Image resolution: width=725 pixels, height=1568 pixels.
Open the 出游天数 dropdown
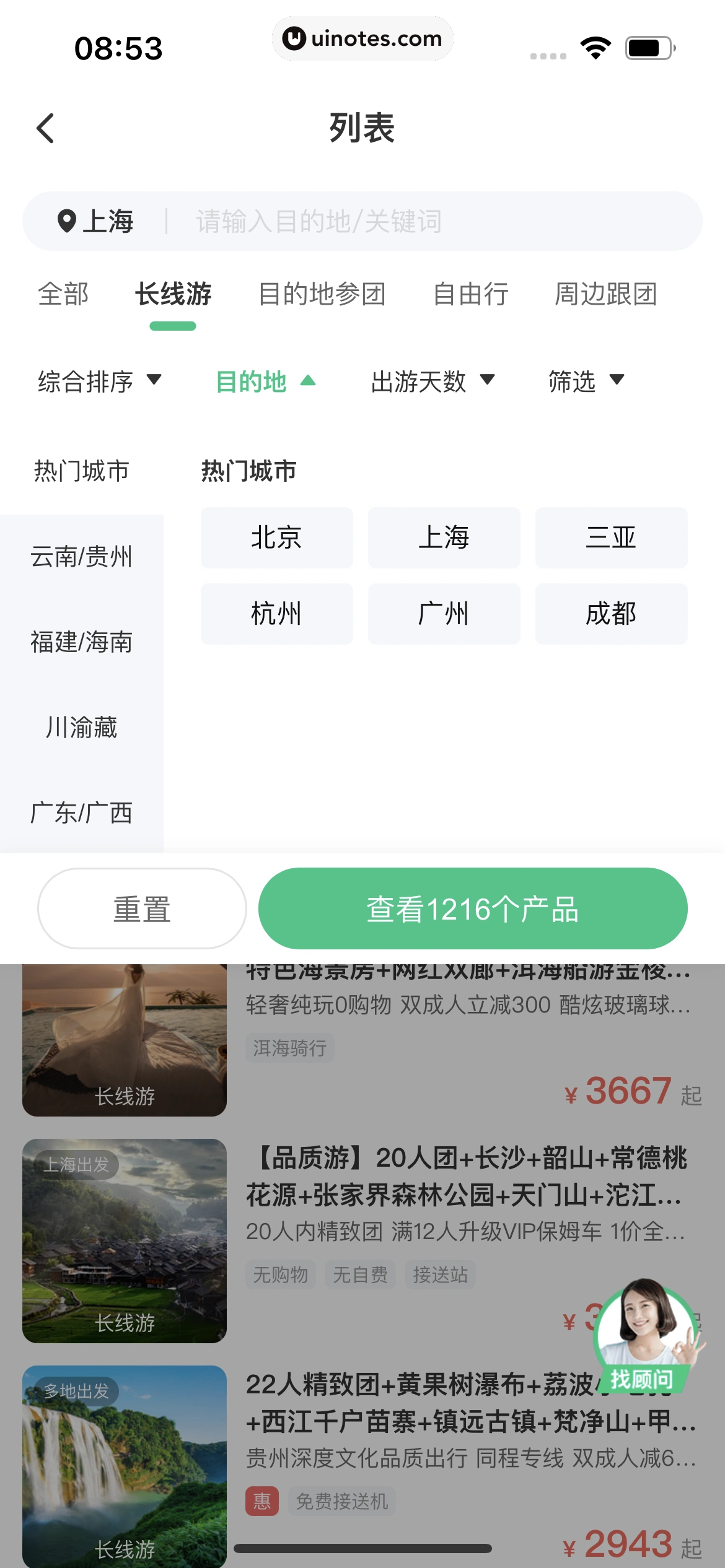click(433, 381)
